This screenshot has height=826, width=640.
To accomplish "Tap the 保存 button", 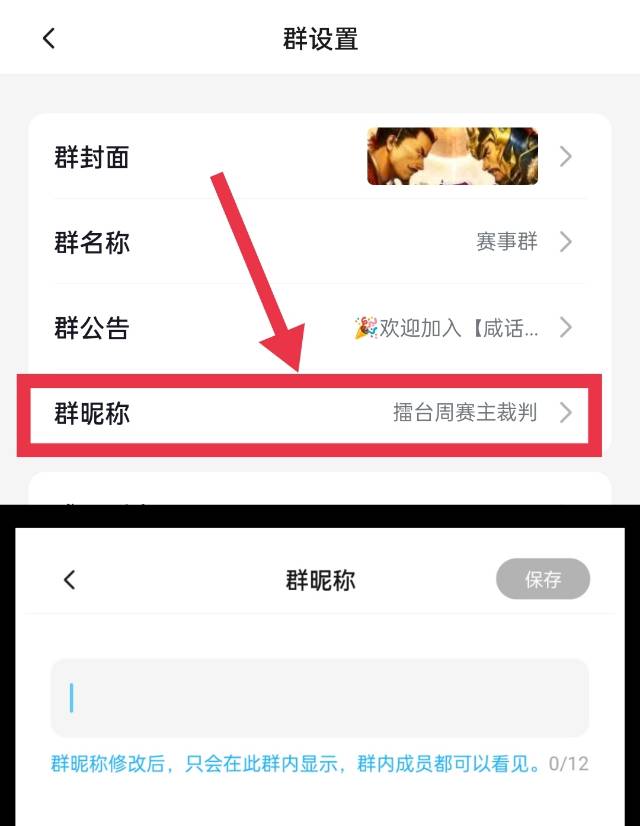I will pyautogui.click(x=543, y=580).
